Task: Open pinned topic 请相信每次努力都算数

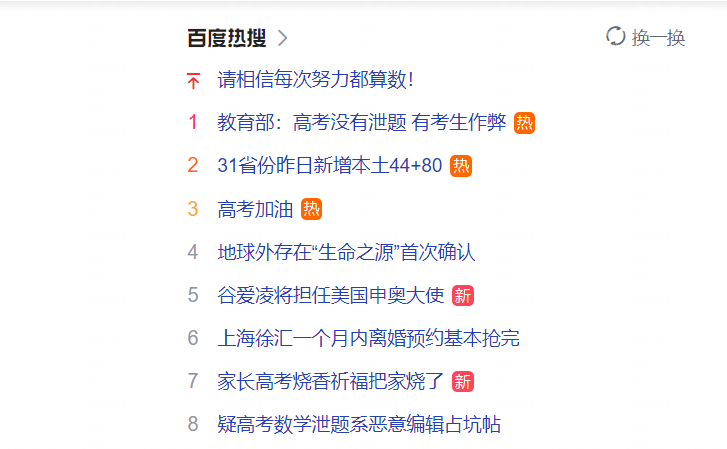Action: pyautogui.click(x=315, y=80)
